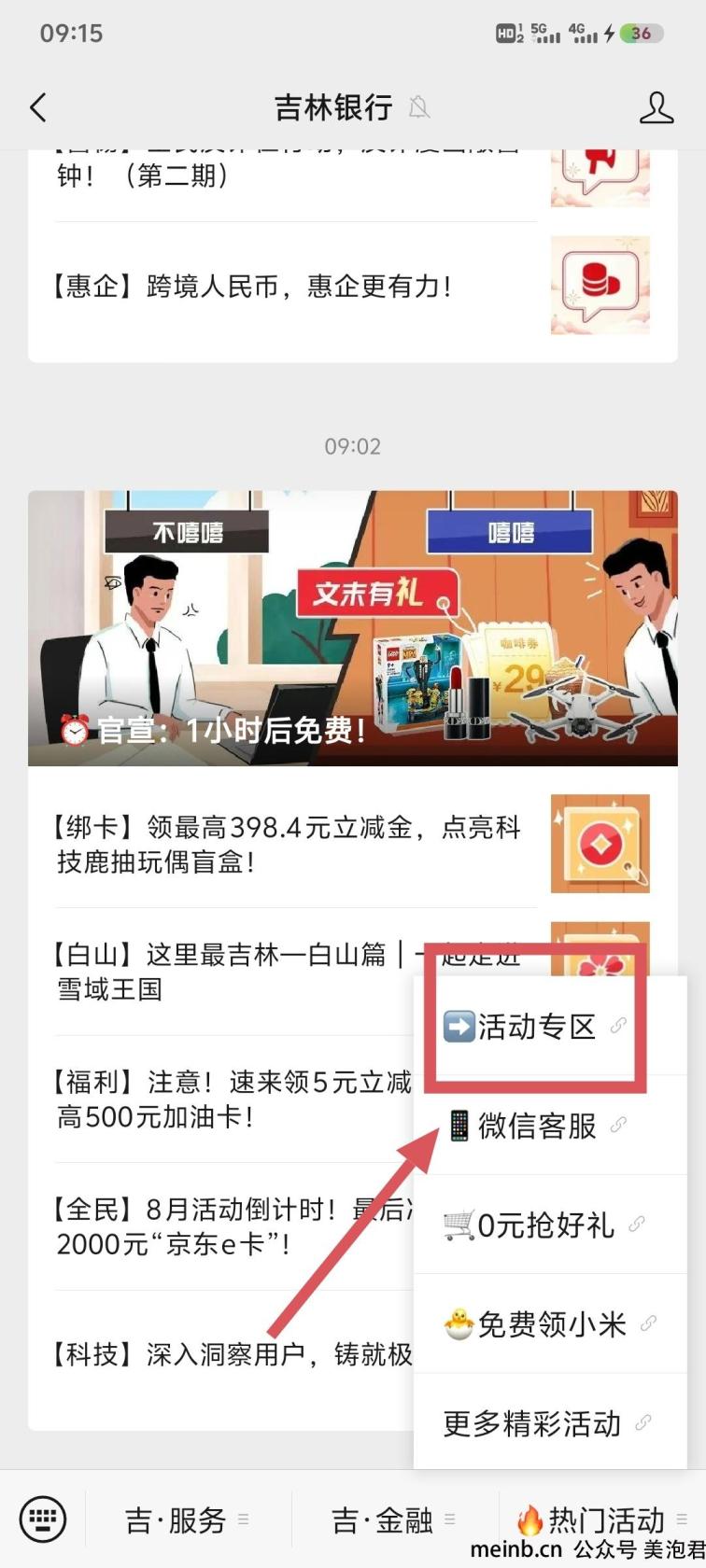Open the account profile icon
The width and height of the screenshot is (706, 1568).
[656, 108]
